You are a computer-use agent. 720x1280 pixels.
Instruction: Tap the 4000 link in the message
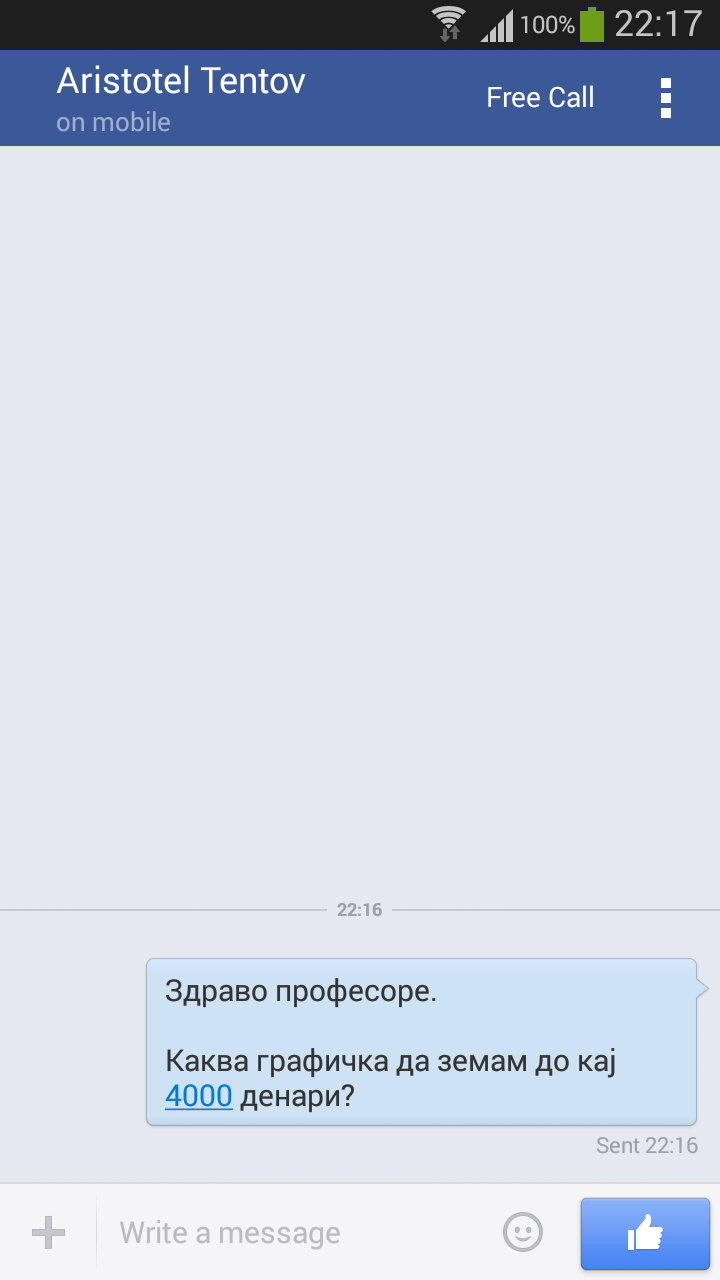[198, 1096]
